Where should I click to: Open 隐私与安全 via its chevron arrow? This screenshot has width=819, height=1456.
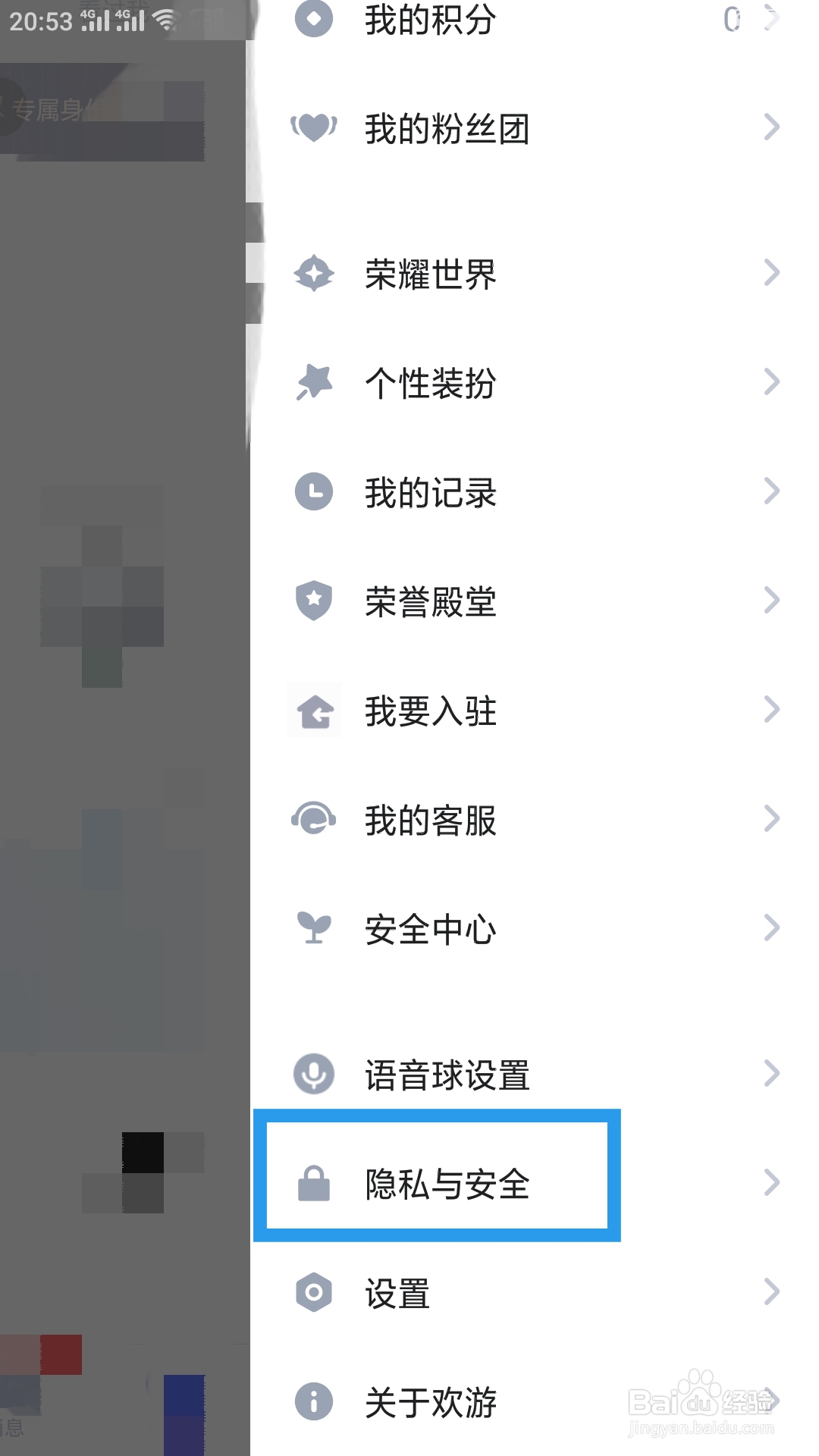[x=771, y=1183]
